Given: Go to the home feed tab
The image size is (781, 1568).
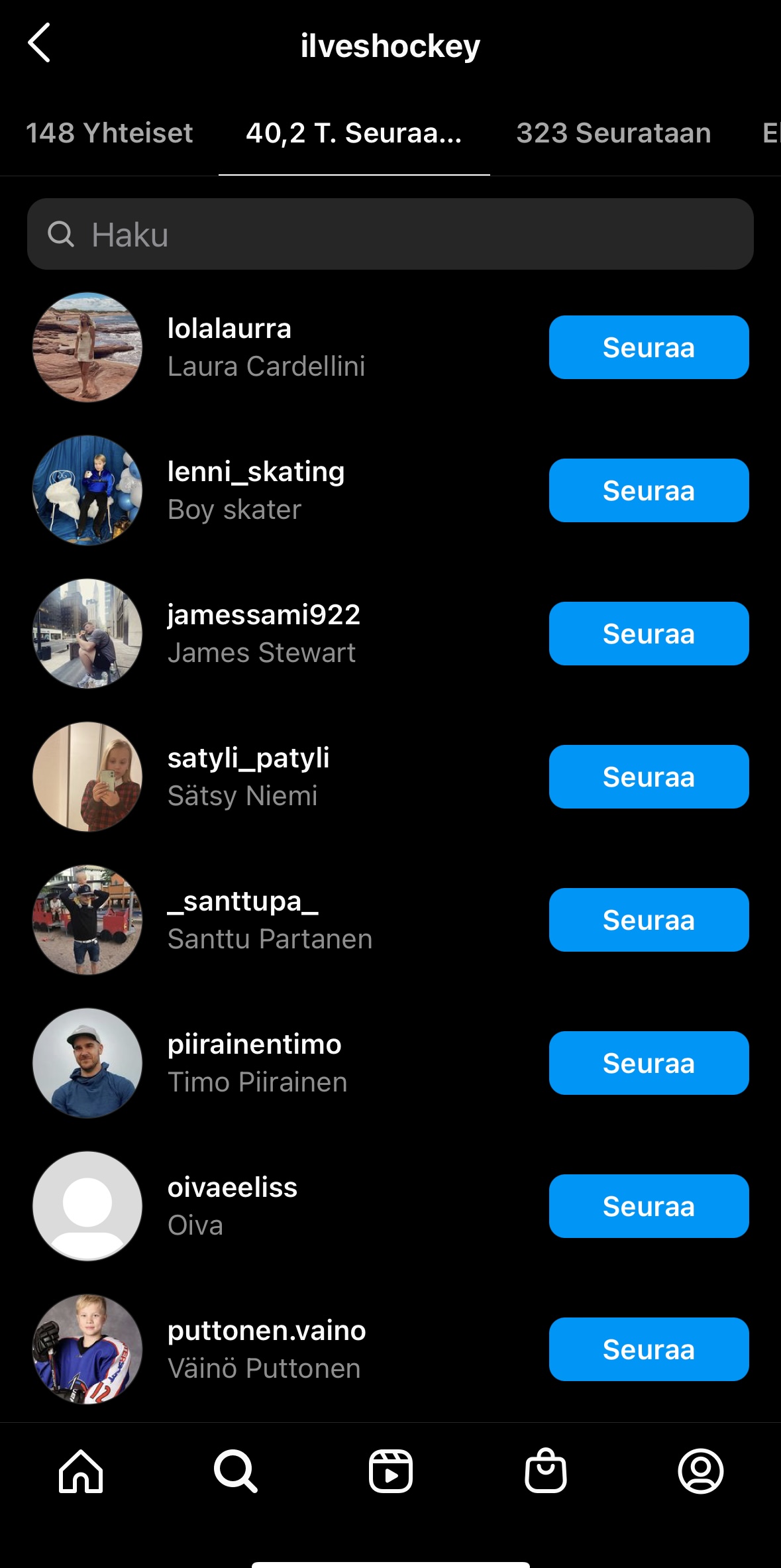Looking at the screenshot, I should point(81,1471).
